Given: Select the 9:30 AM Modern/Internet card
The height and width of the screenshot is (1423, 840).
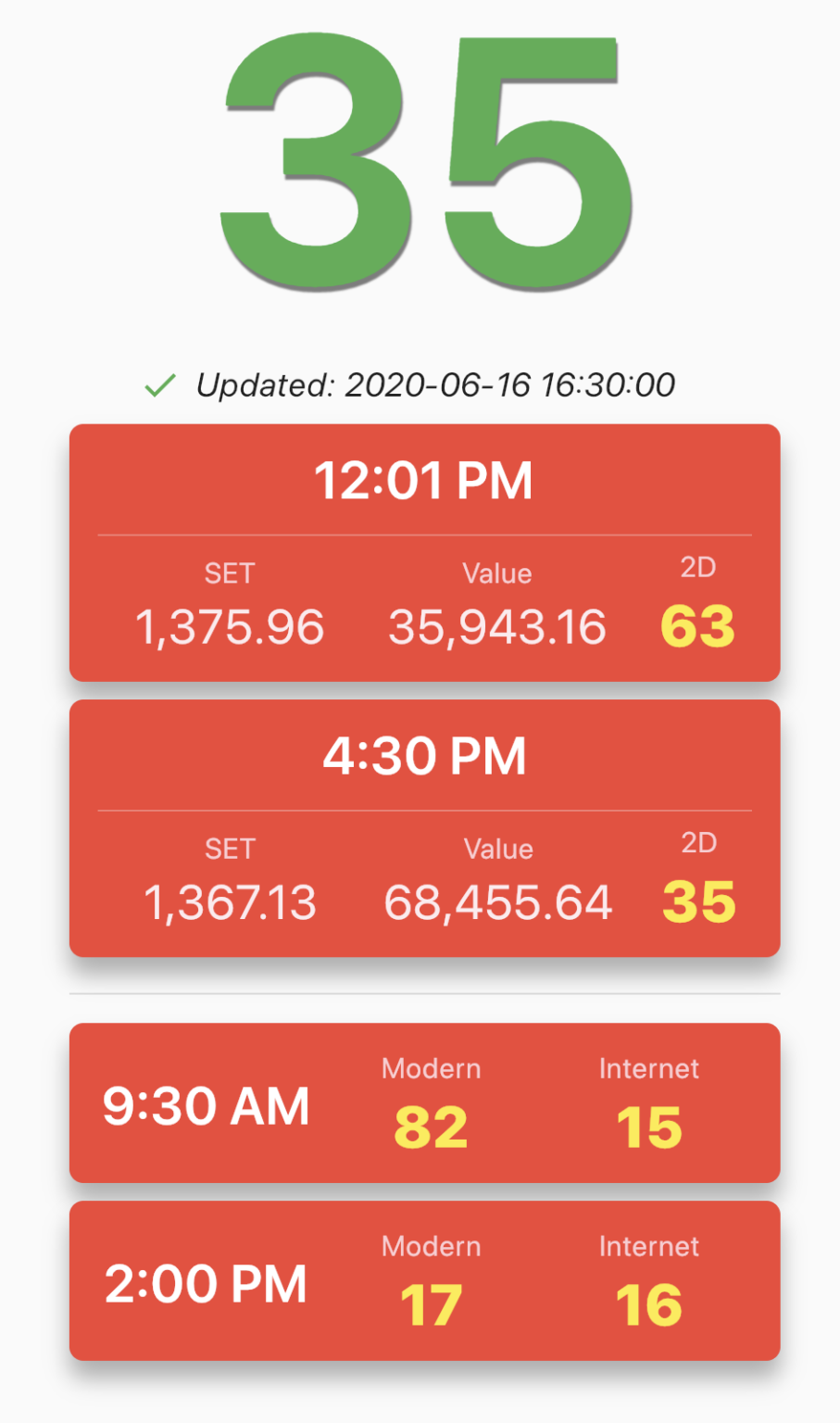Looking at the screenshot, I should pyautogui.click(x=424, y=1102).
